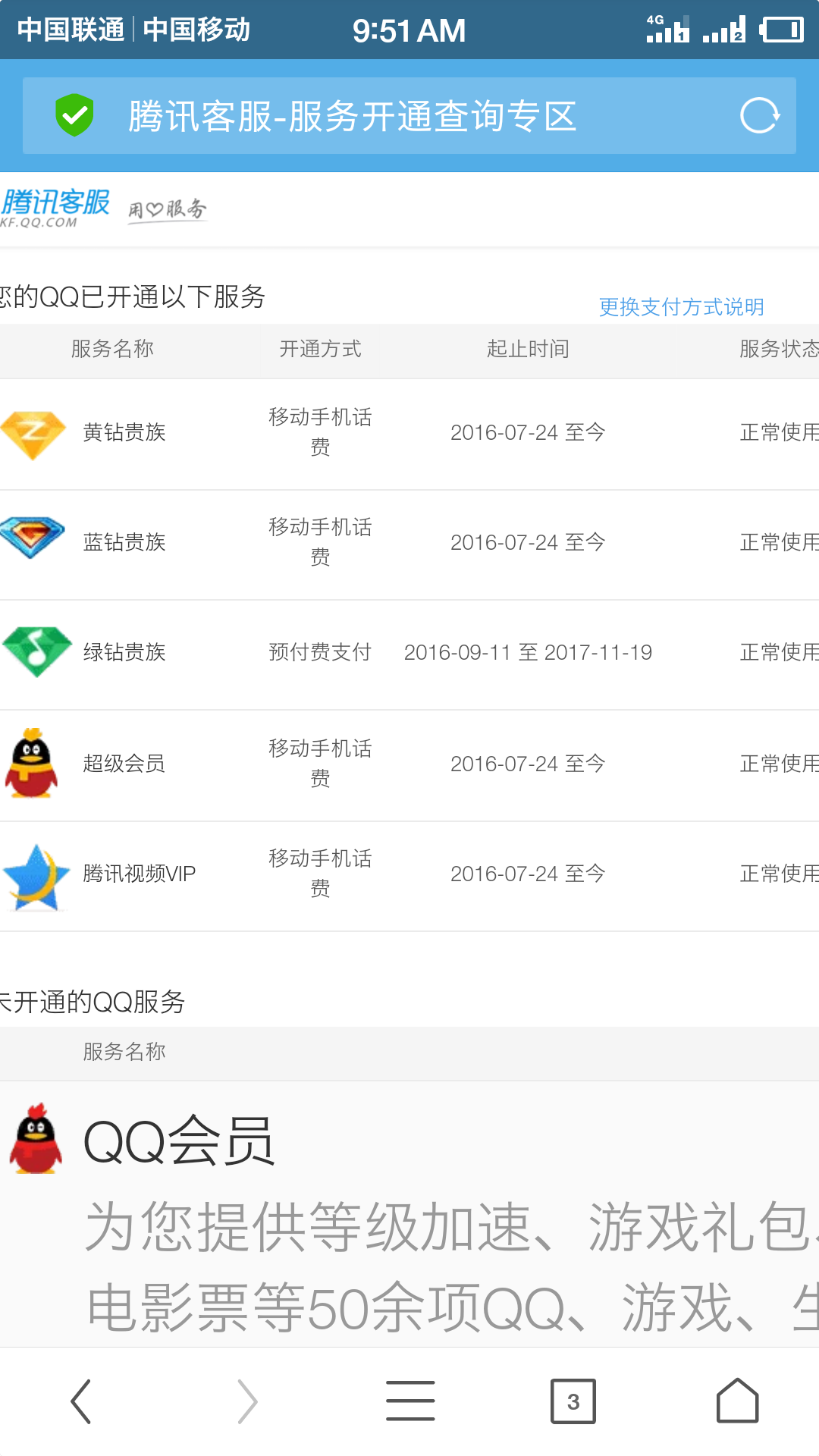Go to the browser home page
819x1456 pixels.
(x=737, y=1401)
